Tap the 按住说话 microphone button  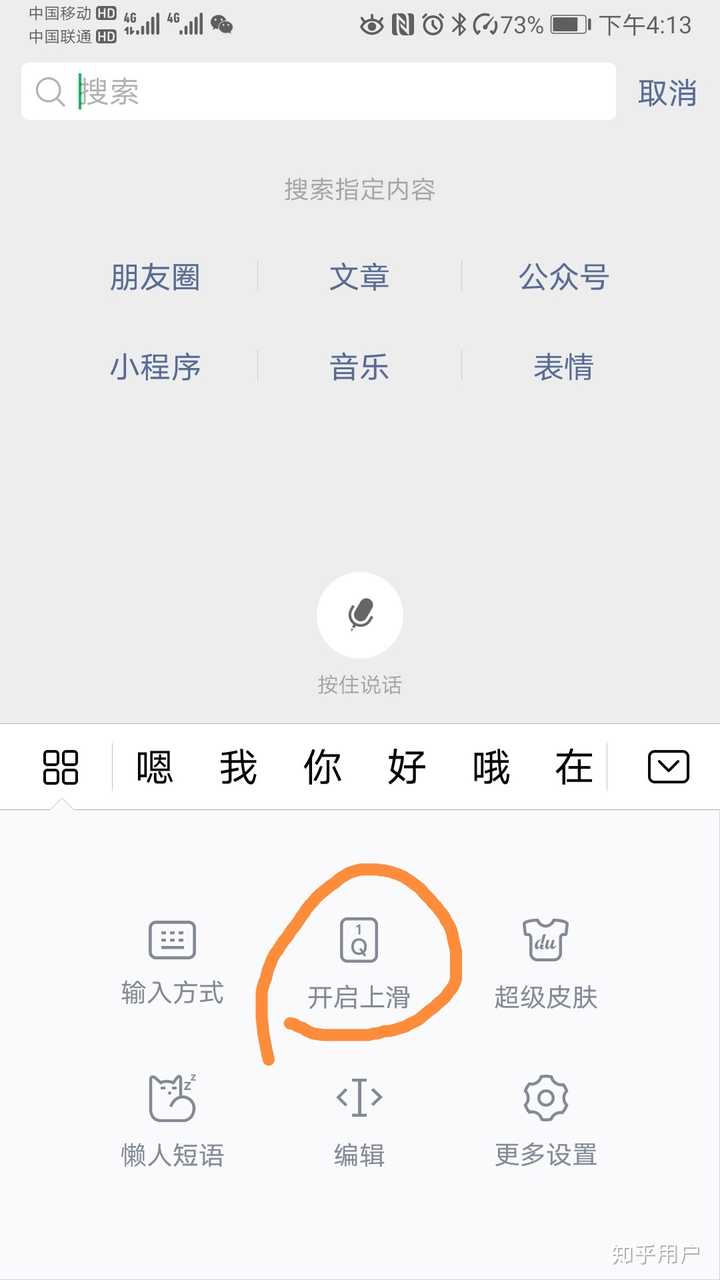[360, 615]
